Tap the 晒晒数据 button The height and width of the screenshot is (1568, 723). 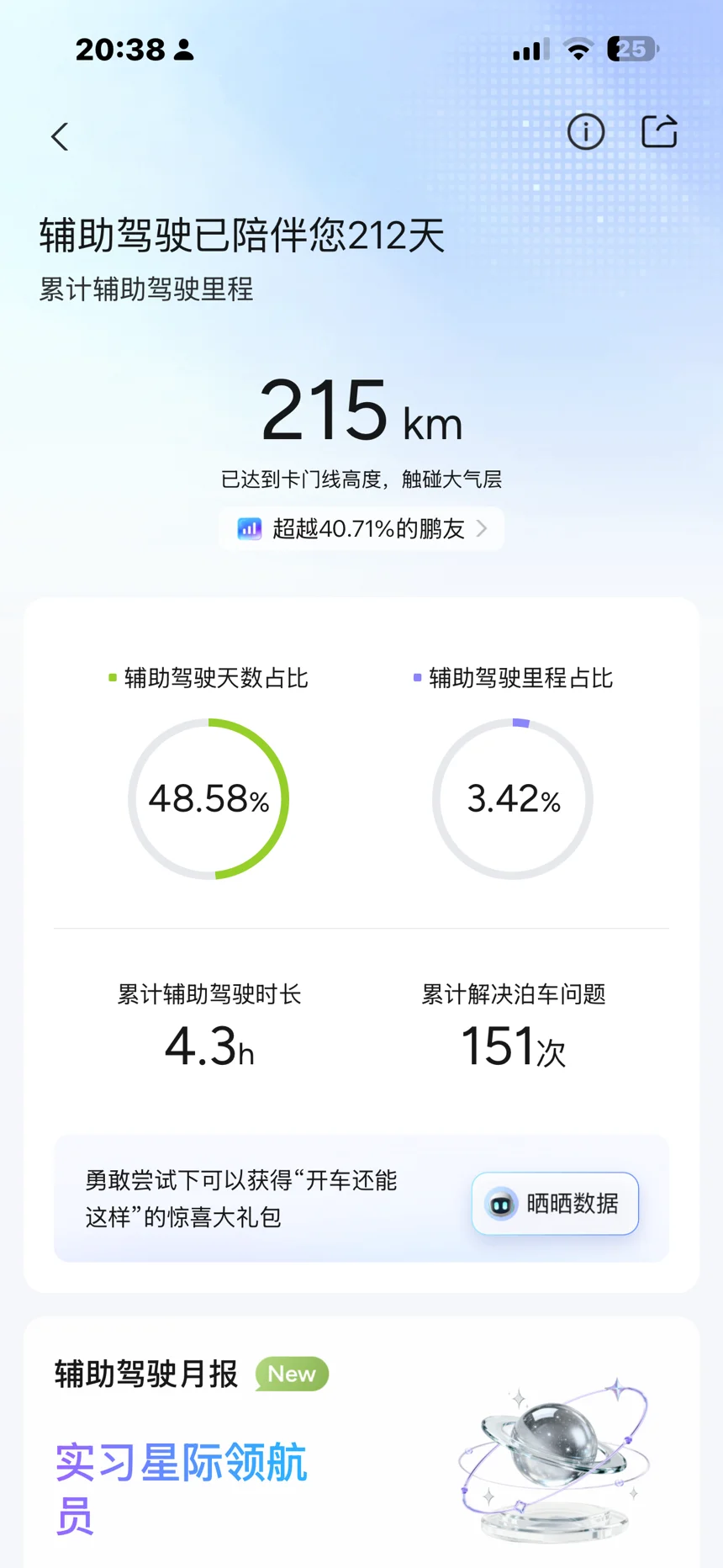pos(556,1204)
